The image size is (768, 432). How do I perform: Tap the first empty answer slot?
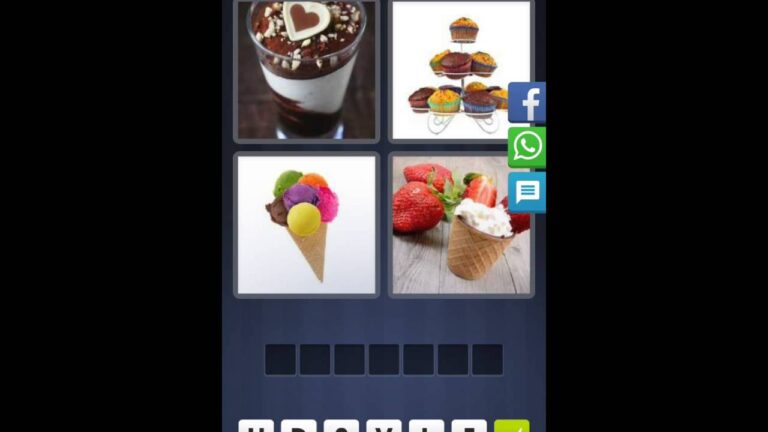[280, 359]
